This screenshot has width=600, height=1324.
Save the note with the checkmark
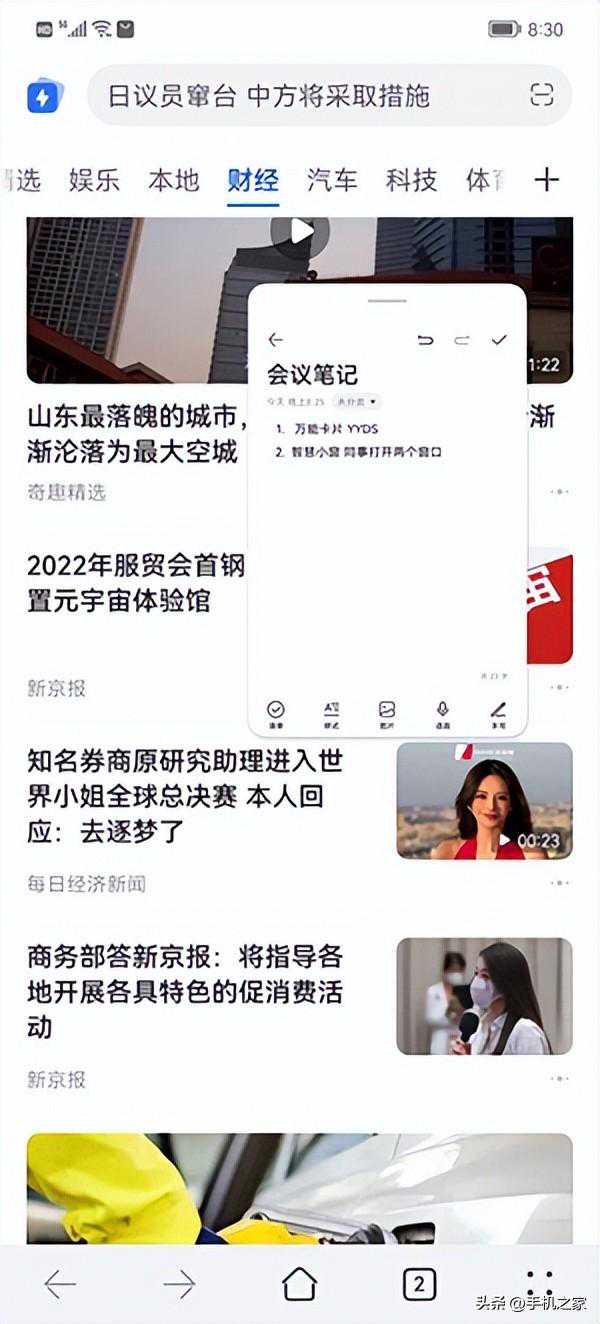499,340
